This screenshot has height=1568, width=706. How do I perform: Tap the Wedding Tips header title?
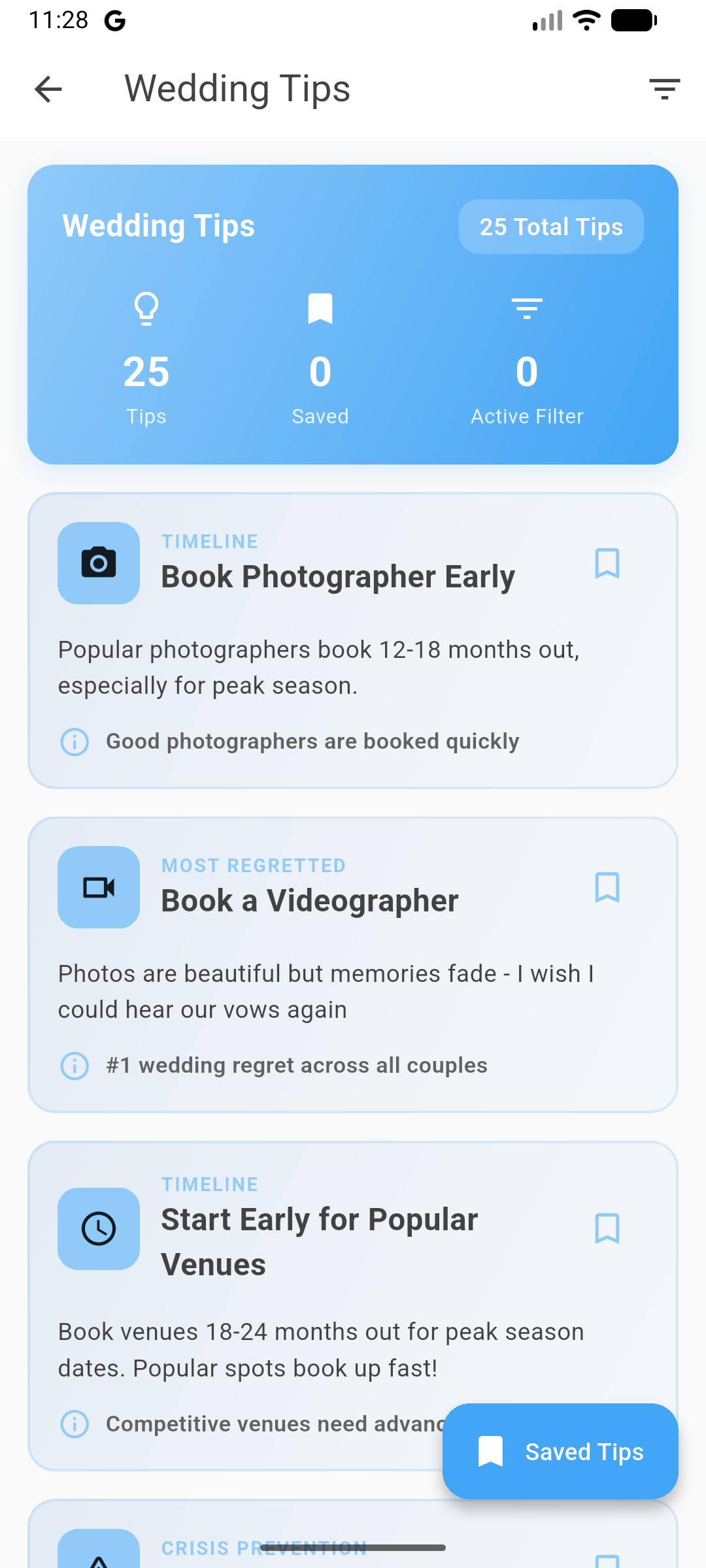point(237,89)
